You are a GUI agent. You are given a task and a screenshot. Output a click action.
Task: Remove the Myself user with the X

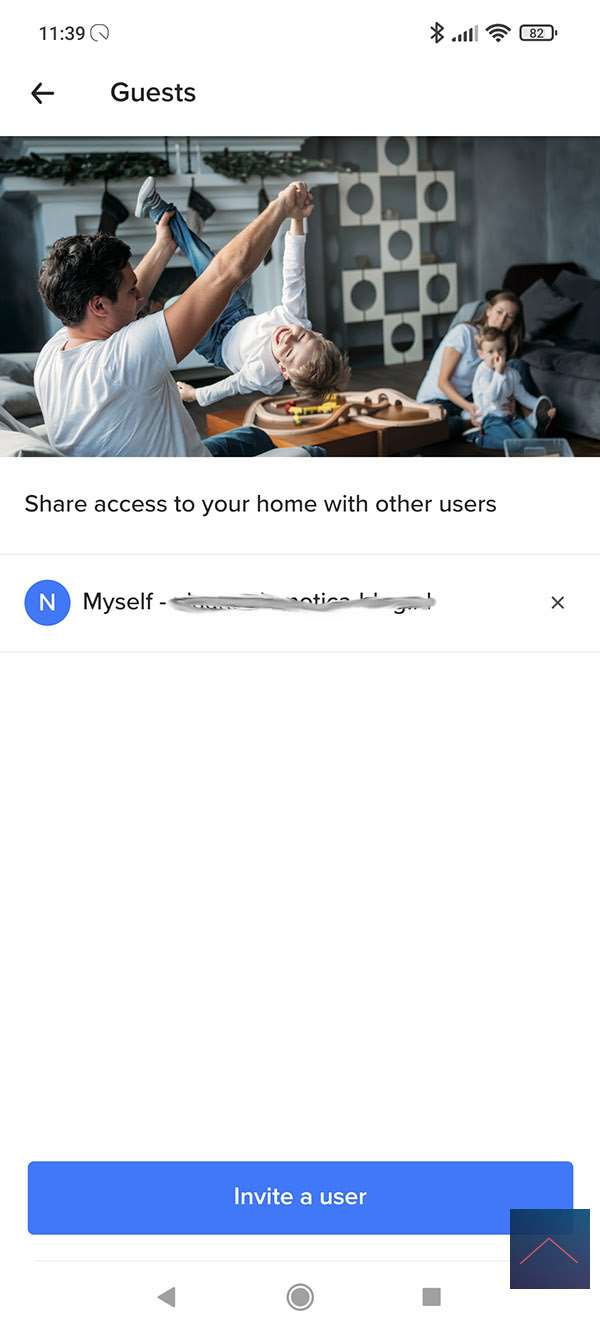[558, 602]
